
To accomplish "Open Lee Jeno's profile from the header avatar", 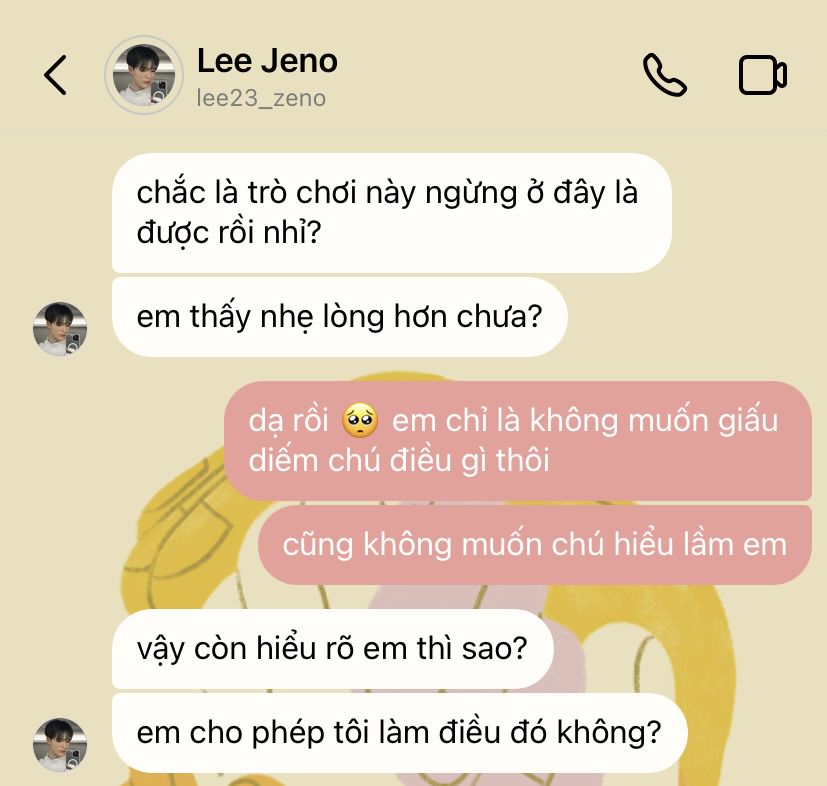I will pyautogui.click(x=144, y=75).
